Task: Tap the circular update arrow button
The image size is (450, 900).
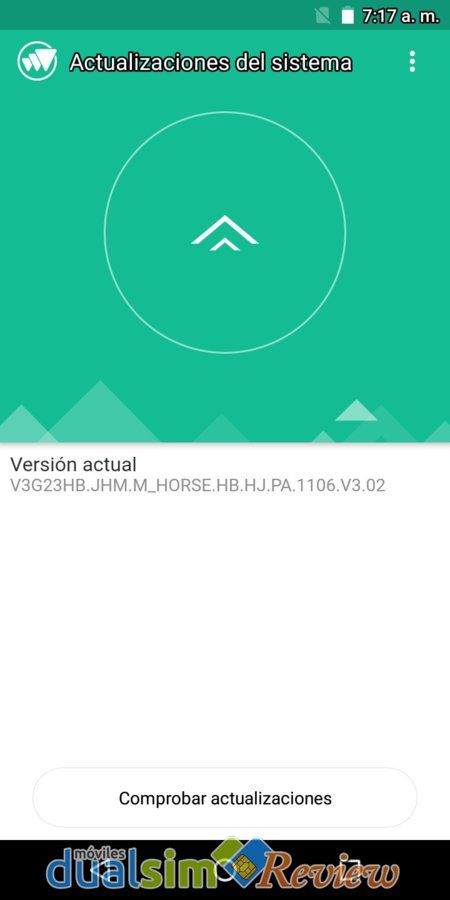Action: (225, 232)
